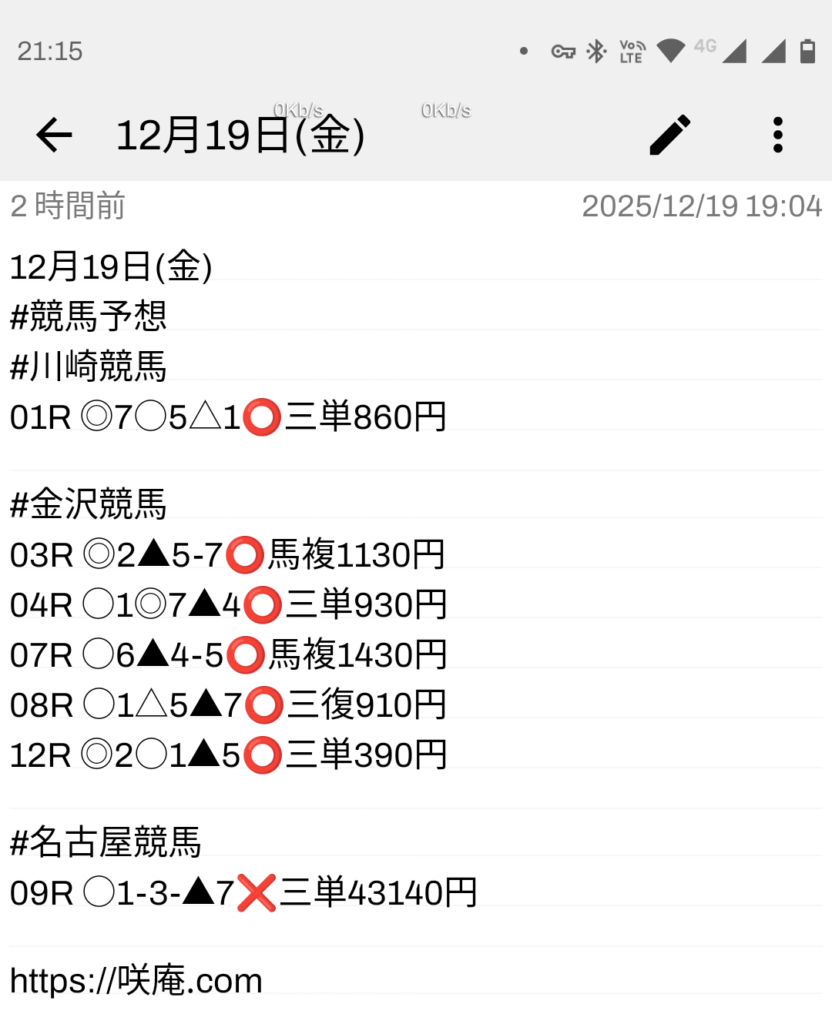Viewport: 832px width, 1024px height.
Task: Edit this note with the pencil icon
Action: pos(670,135)
